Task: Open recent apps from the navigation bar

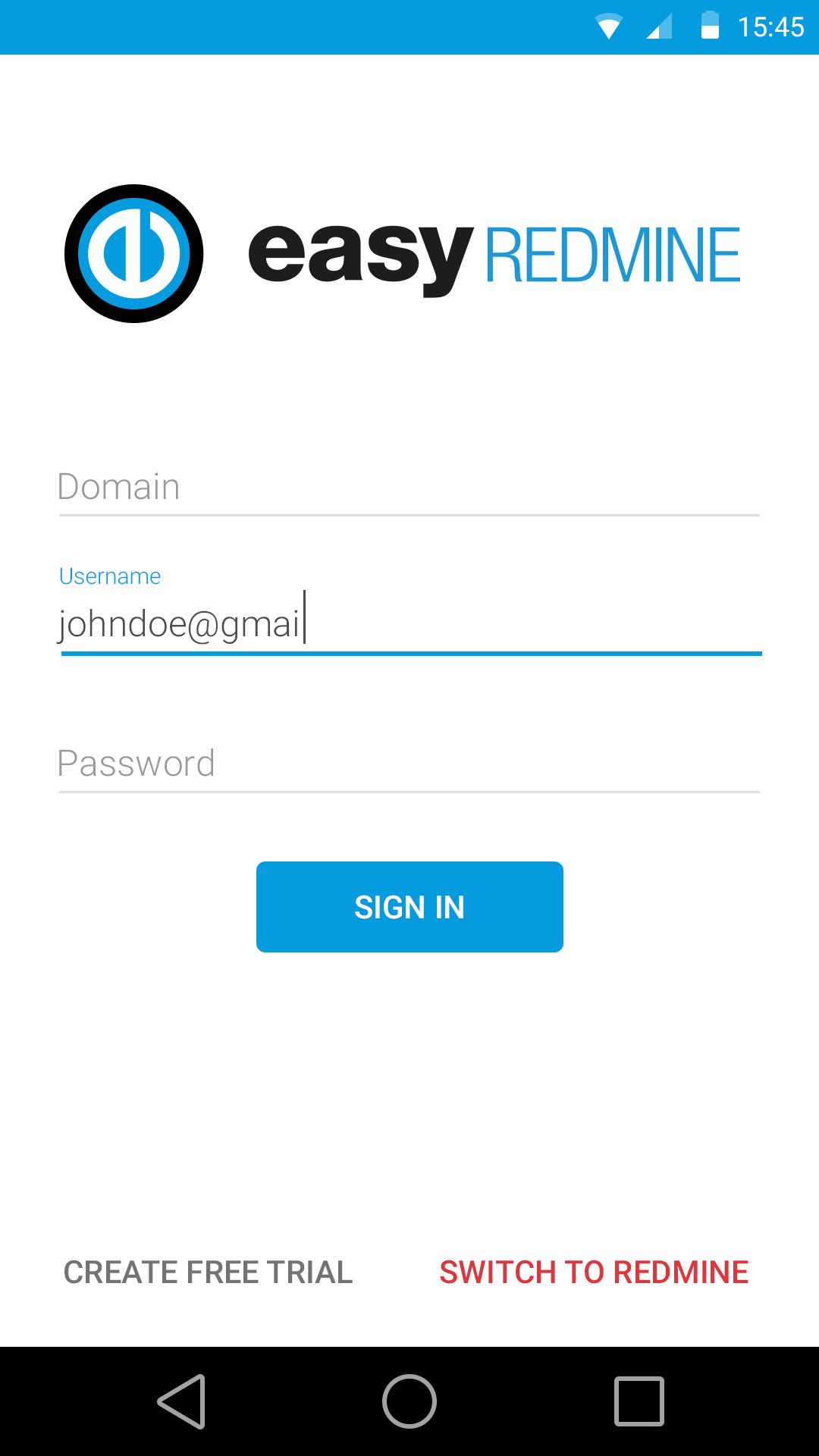Action: (x=639, y=1401)
